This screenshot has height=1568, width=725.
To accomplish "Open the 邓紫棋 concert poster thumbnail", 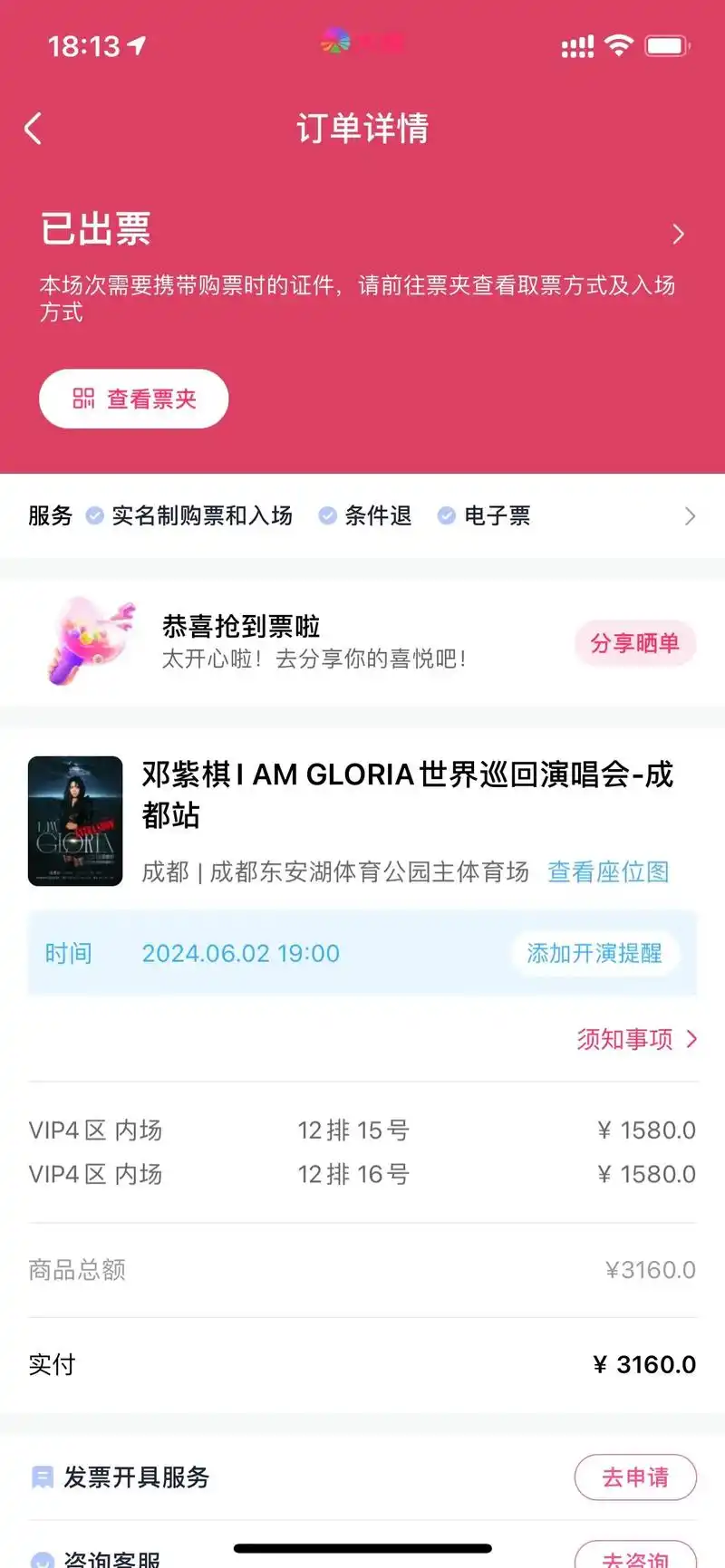I will pyautogui.click(x=75, y=821).
